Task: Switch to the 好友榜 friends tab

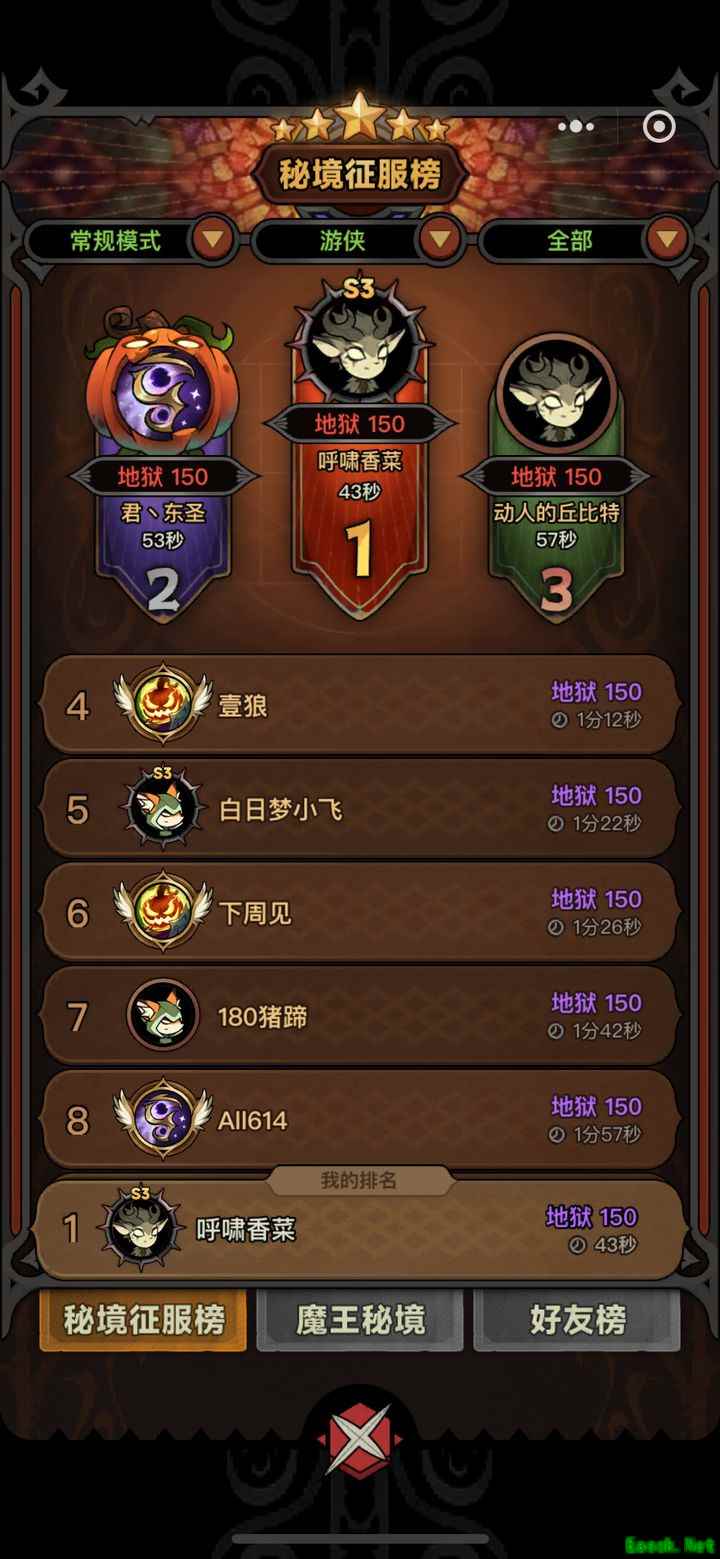Action: pos(577,1320)
